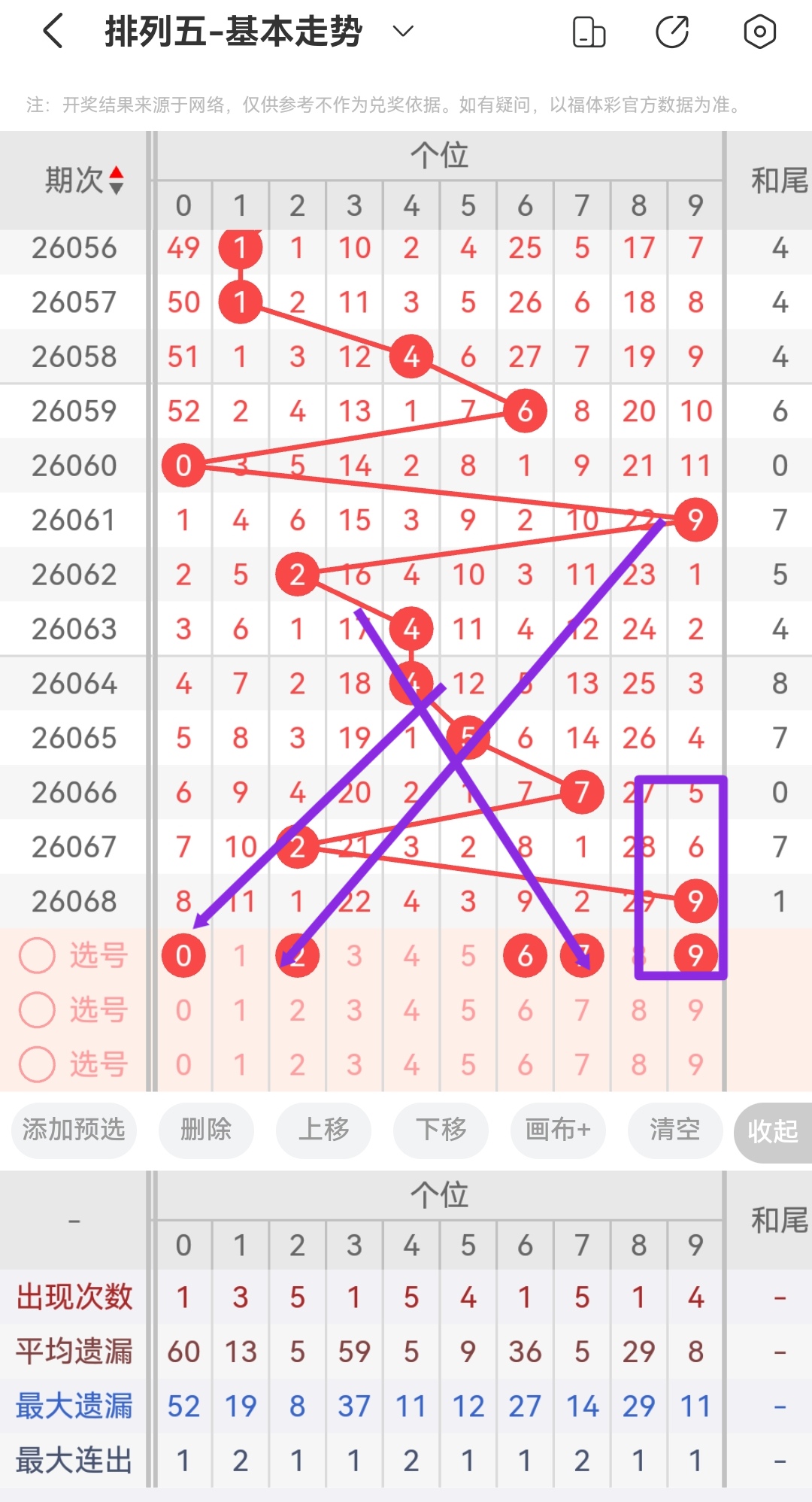This screenshot has height=1502, width=812.
Task: Deselect the highlighted 9 in first 选号 row
Action: point(695,956)
